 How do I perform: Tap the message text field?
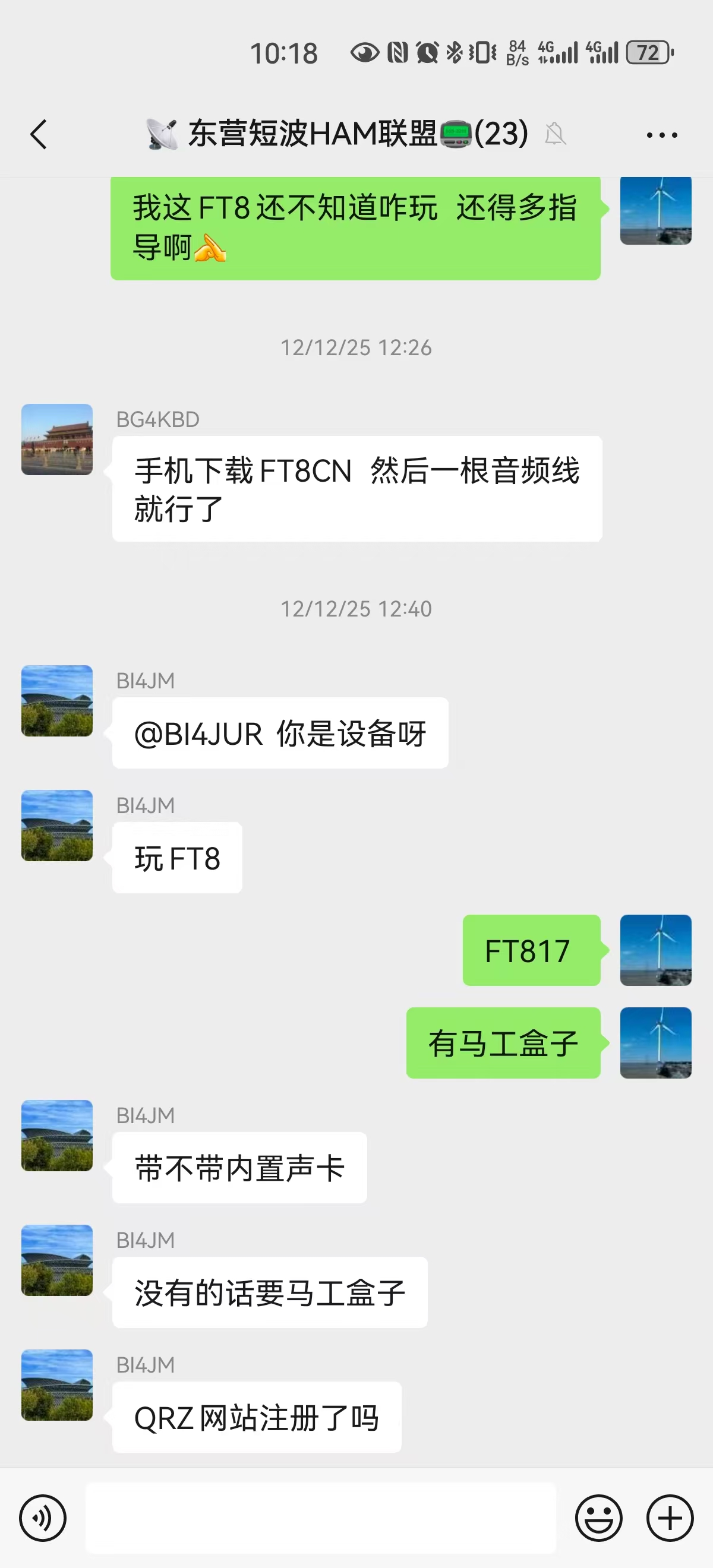pos(320,1518)
